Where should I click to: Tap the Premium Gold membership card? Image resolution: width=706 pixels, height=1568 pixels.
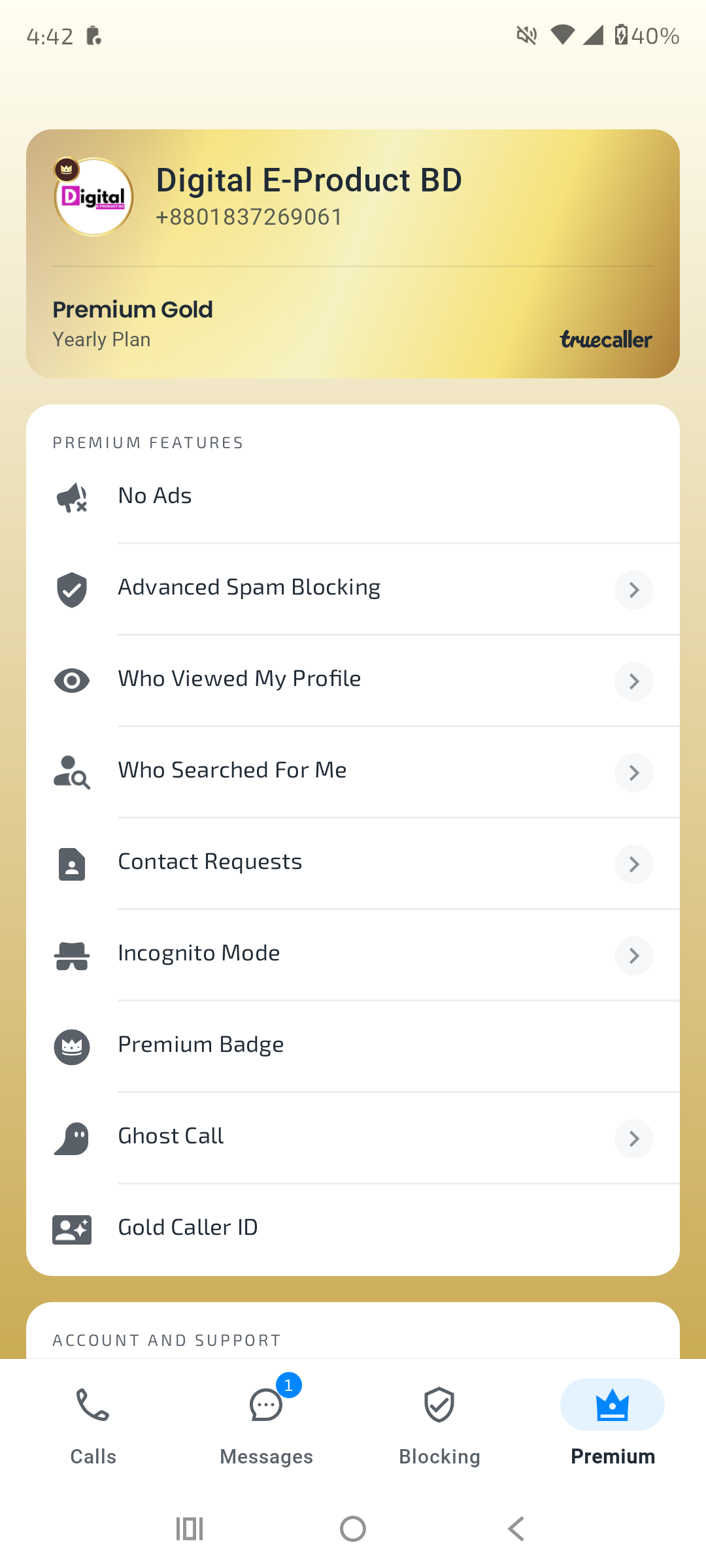point(353,253)
